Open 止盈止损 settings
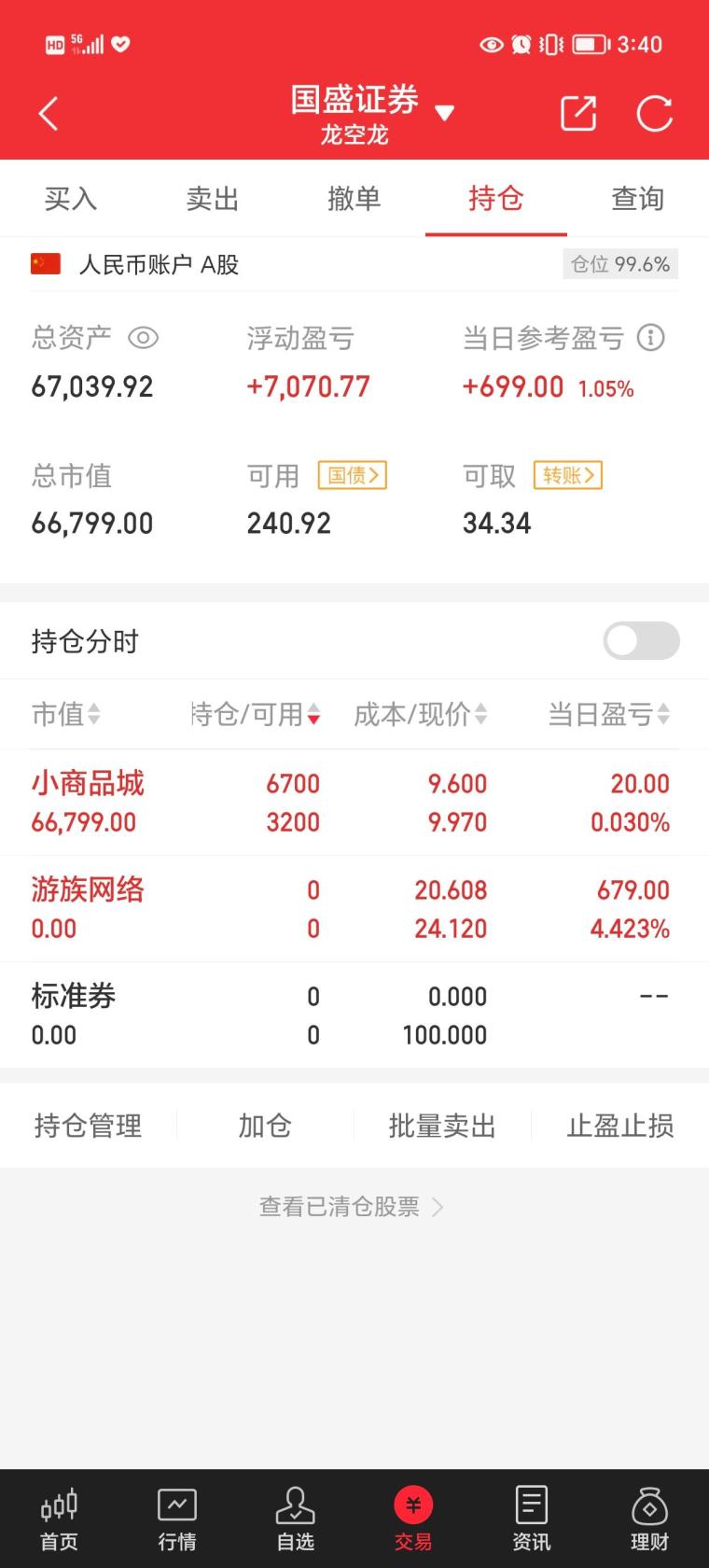Screen dimensions: 709x1568 [x=620, y=1127]
